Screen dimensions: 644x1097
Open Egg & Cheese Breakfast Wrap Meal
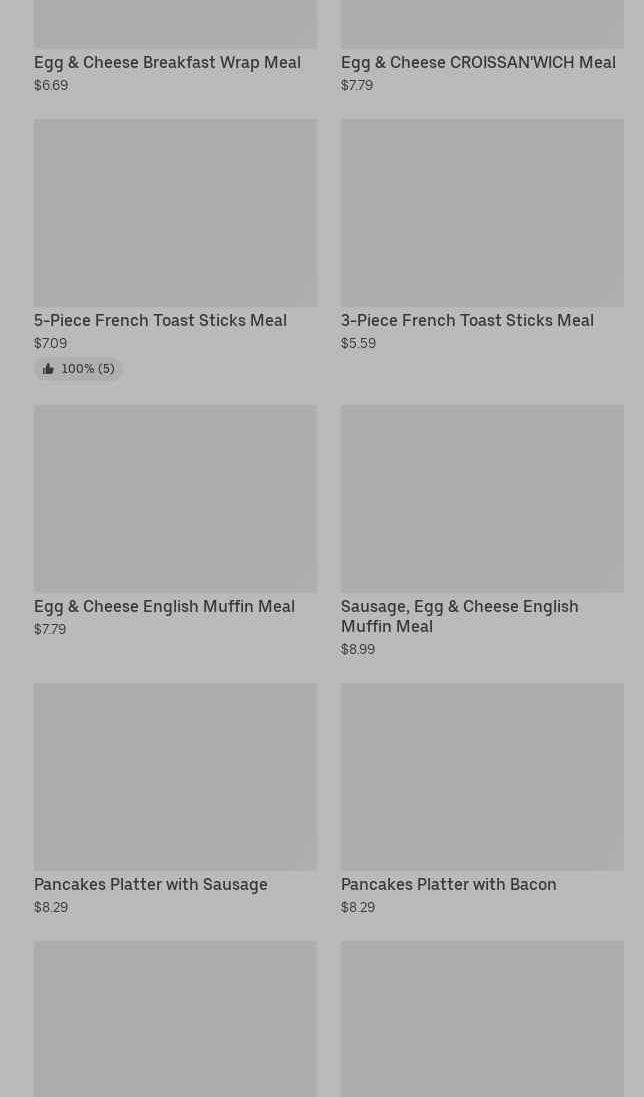point(167,62)
